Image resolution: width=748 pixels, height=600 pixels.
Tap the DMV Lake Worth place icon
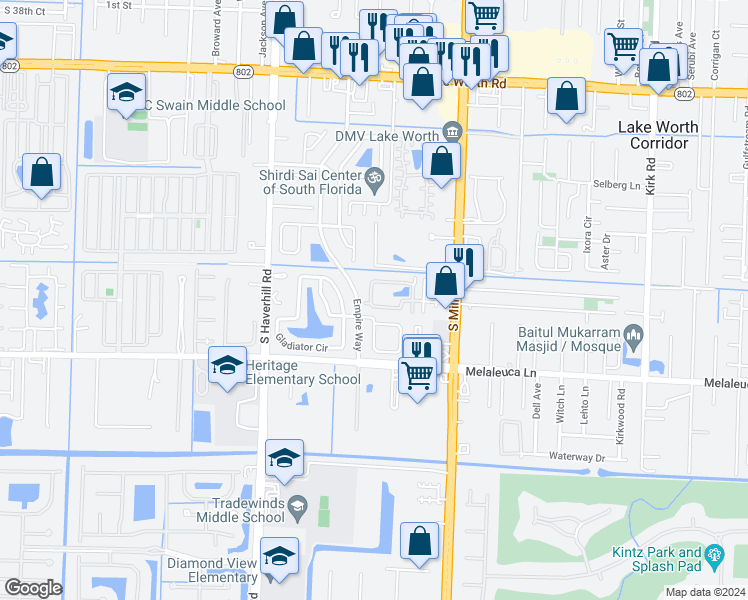[x=452, y=131]
